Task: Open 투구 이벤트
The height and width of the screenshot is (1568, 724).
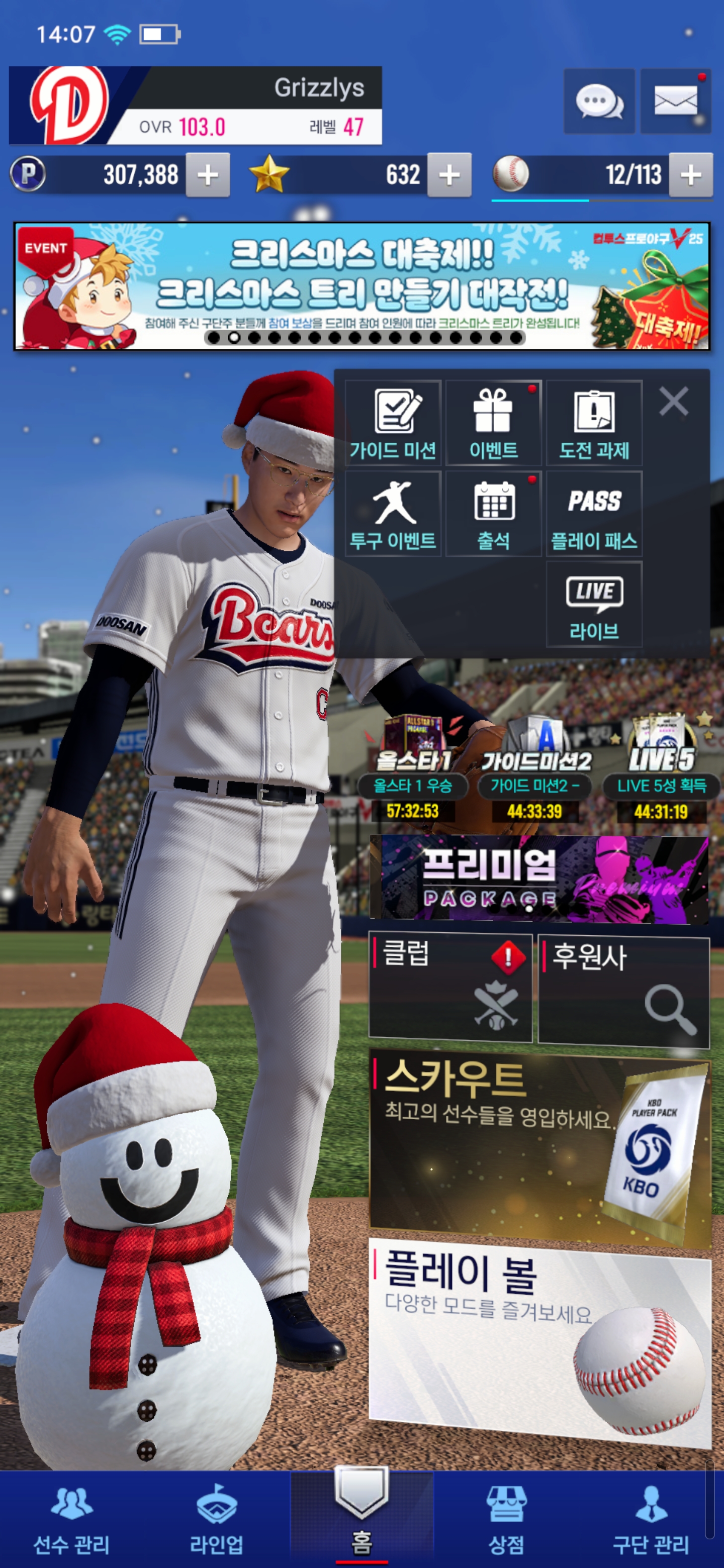Action: pyautogui.click(x=393, y=514)
